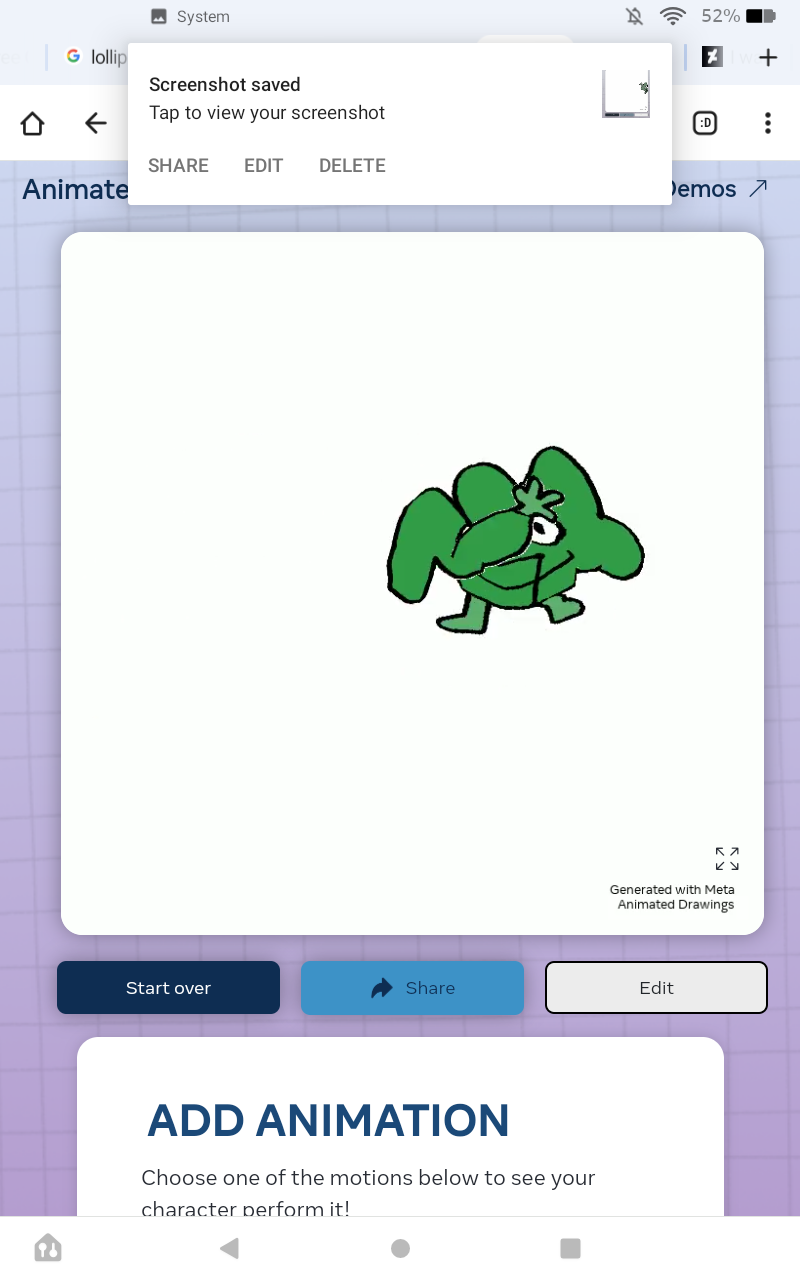The image size is (800, 1280).
Task: Tap the Start over button
Action: click(168, 988)
